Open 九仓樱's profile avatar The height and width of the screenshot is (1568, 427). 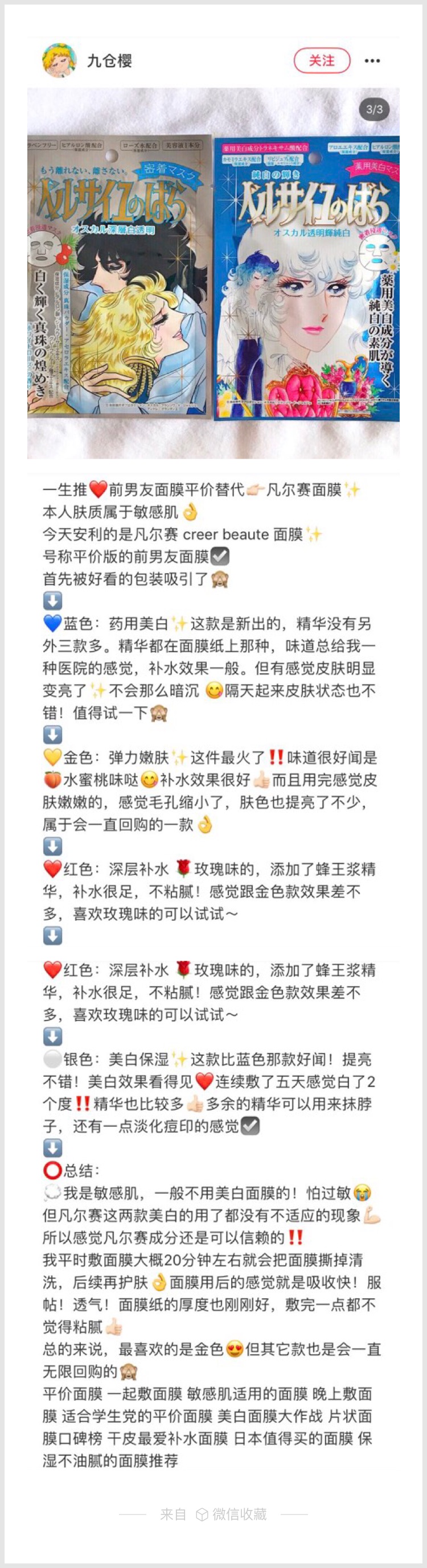tap(59, 60)
